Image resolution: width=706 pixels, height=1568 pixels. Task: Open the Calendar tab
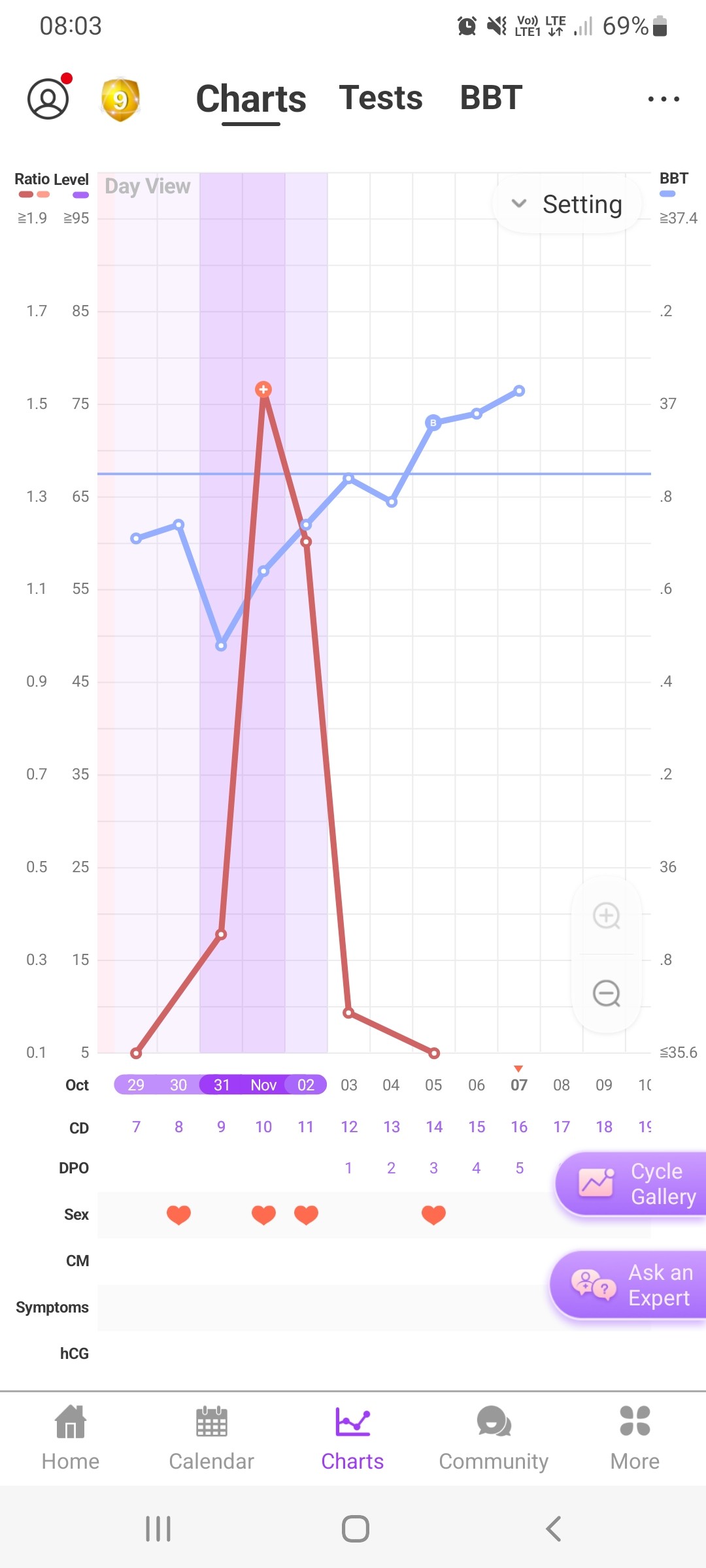[x=211, y=1438]
